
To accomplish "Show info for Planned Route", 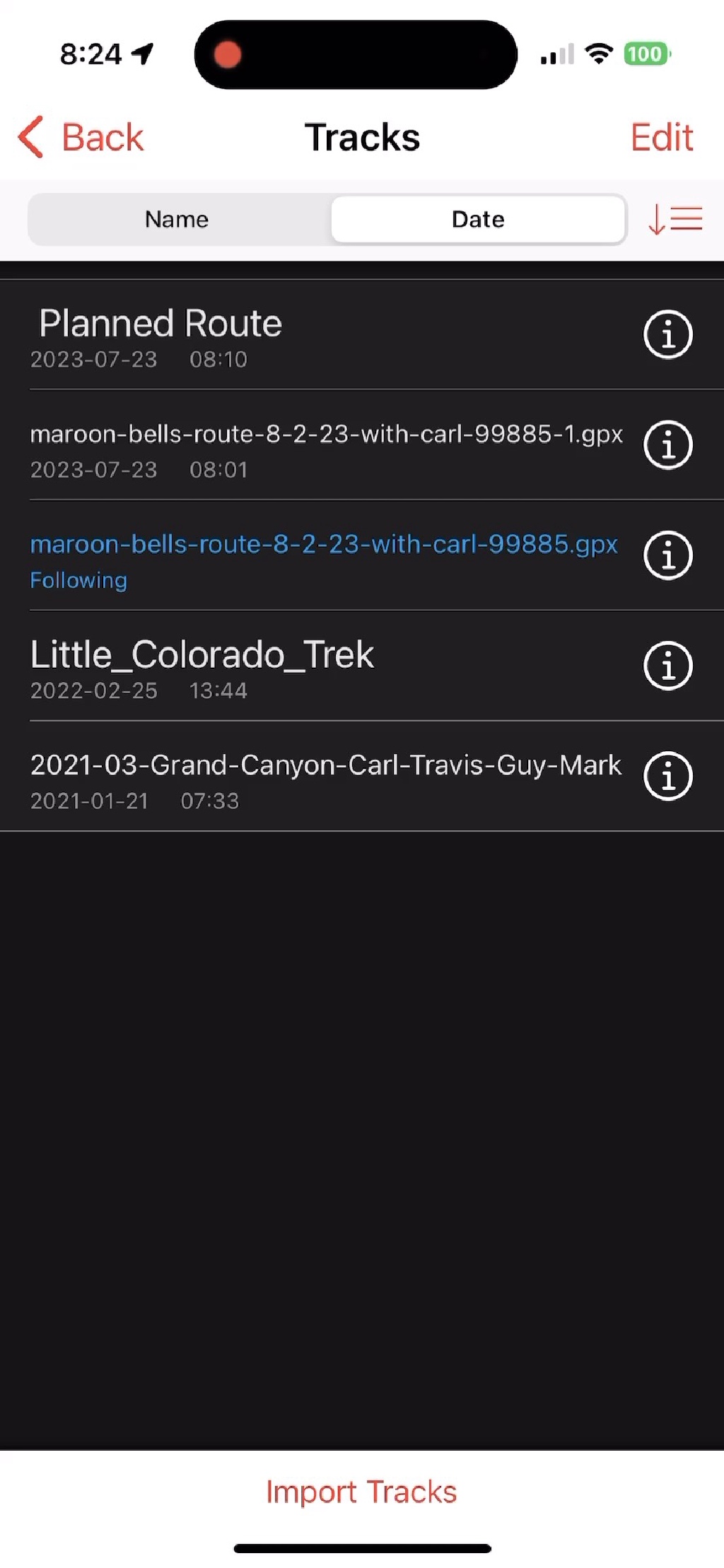I will click(x=667, y=334).
